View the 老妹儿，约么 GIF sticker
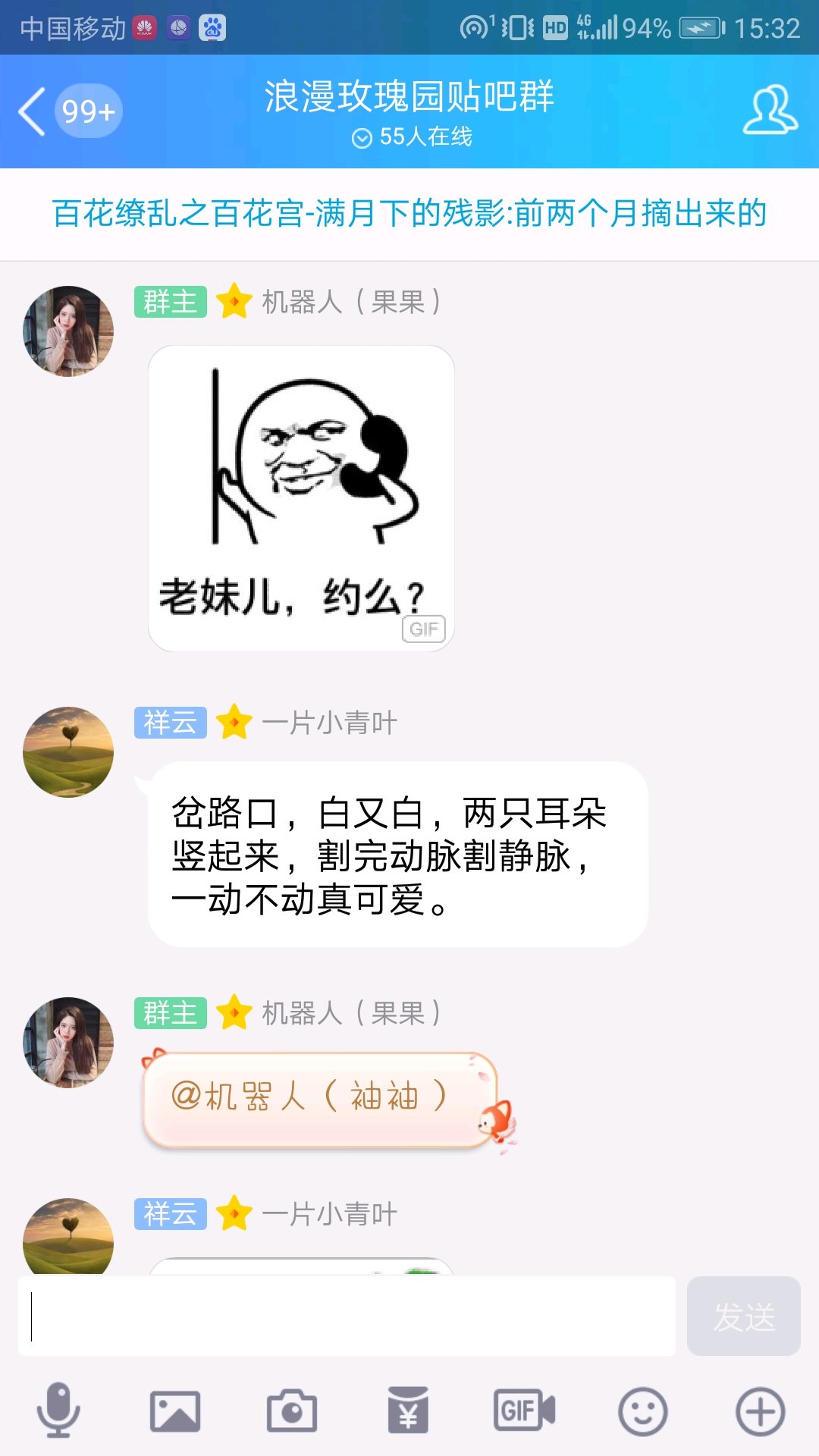 coord(301,498)
